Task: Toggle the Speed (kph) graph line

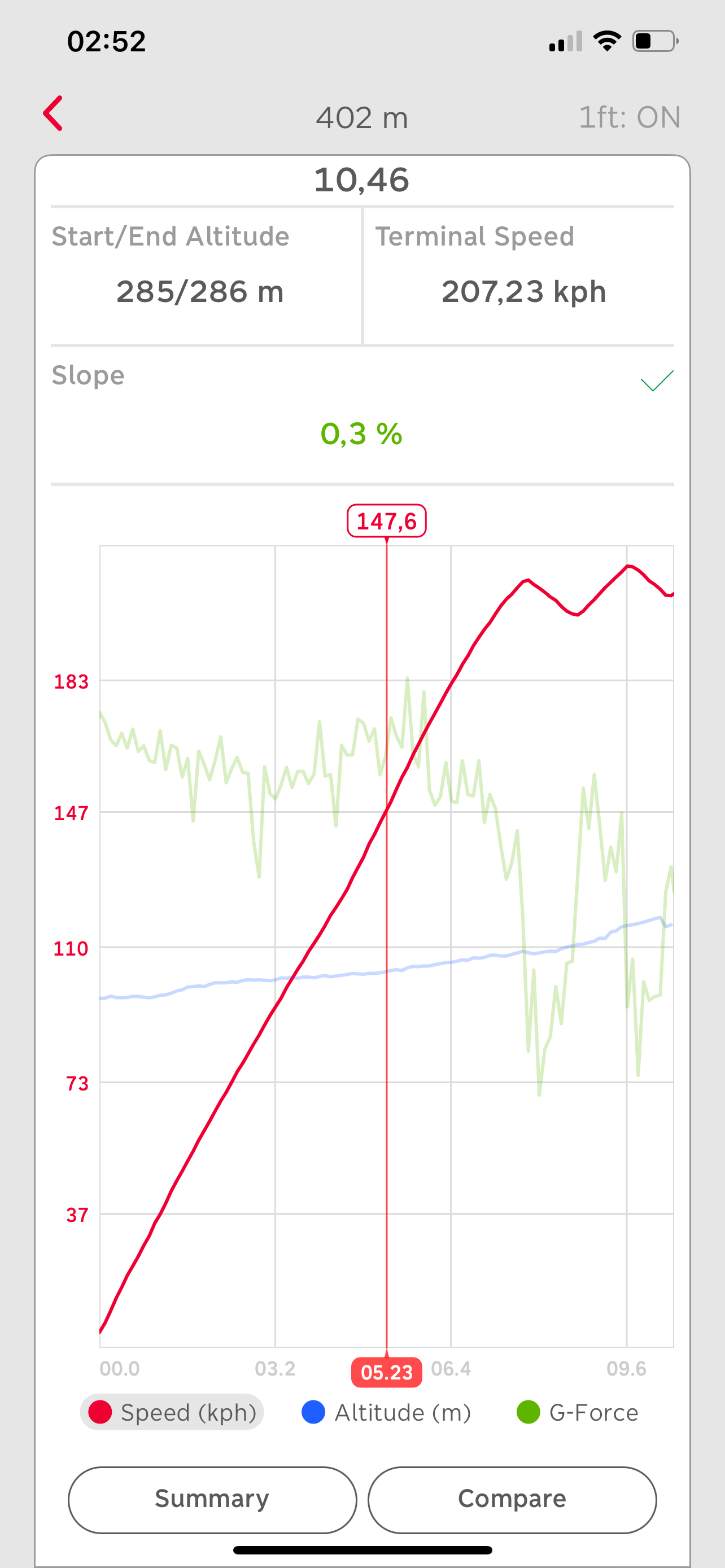Action: click(x=172, y=1412)
